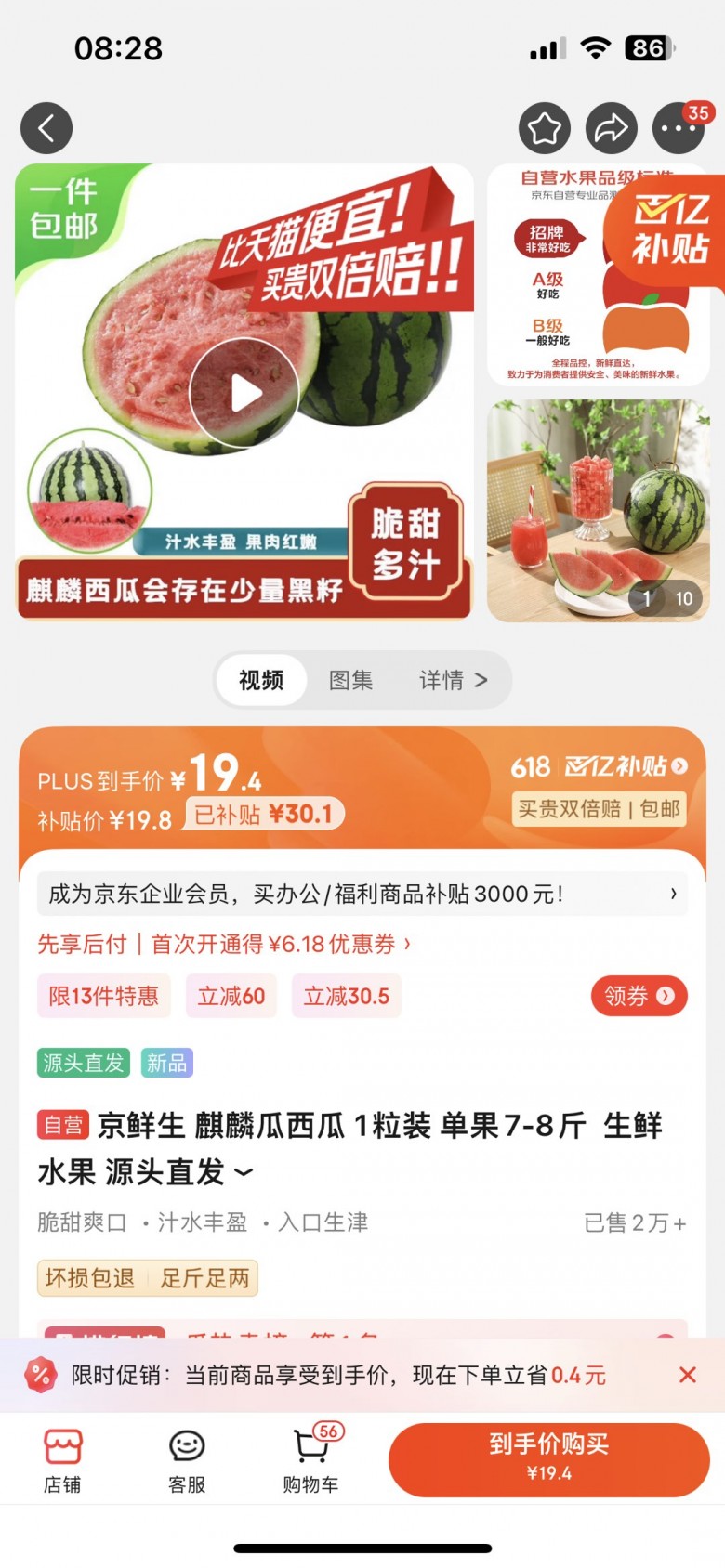Go back to the previous page
The width and height of the screenshot is (725, 1568).
pos(46,128)
